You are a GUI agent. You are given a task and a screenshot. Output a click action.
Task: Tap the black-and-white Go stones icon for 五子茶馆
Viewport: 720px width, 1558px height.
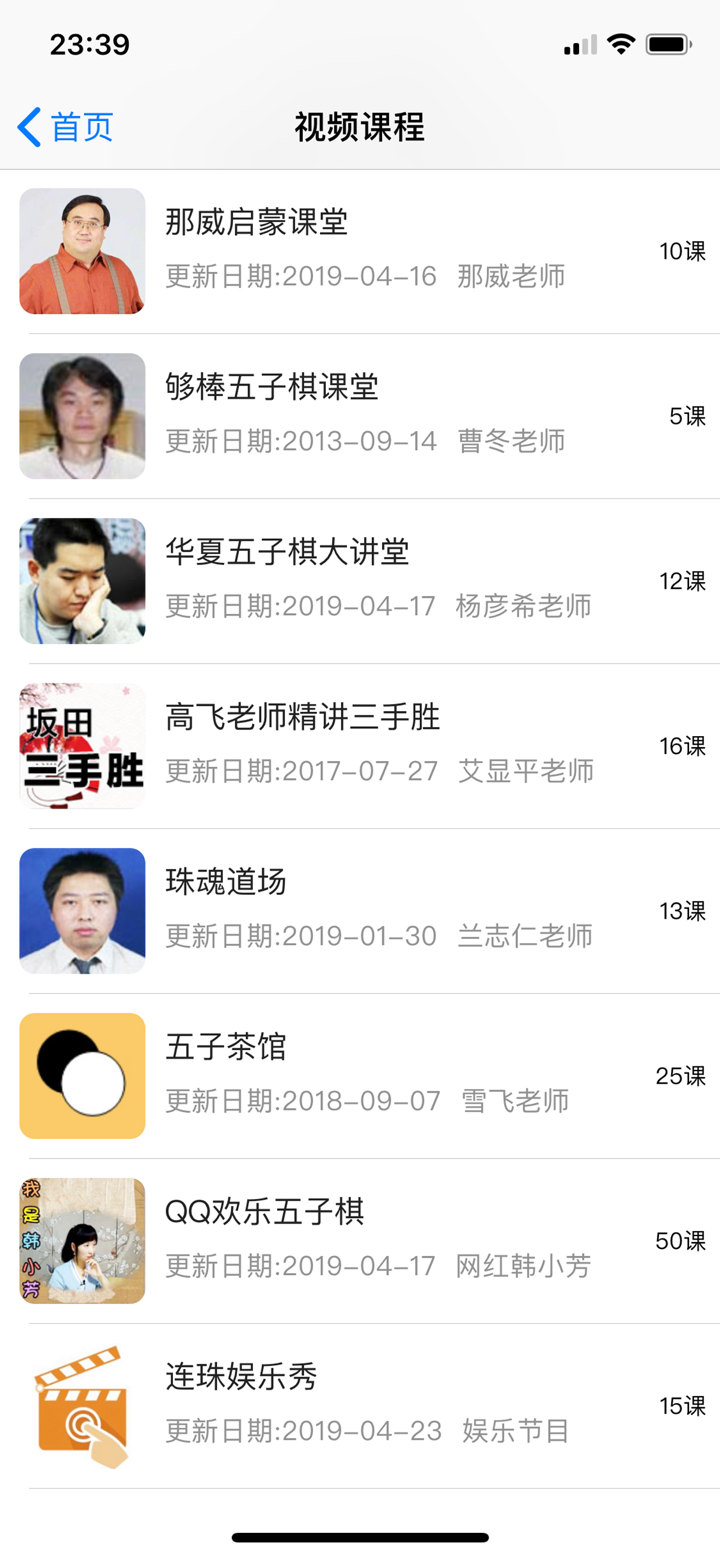(82, 1075)
